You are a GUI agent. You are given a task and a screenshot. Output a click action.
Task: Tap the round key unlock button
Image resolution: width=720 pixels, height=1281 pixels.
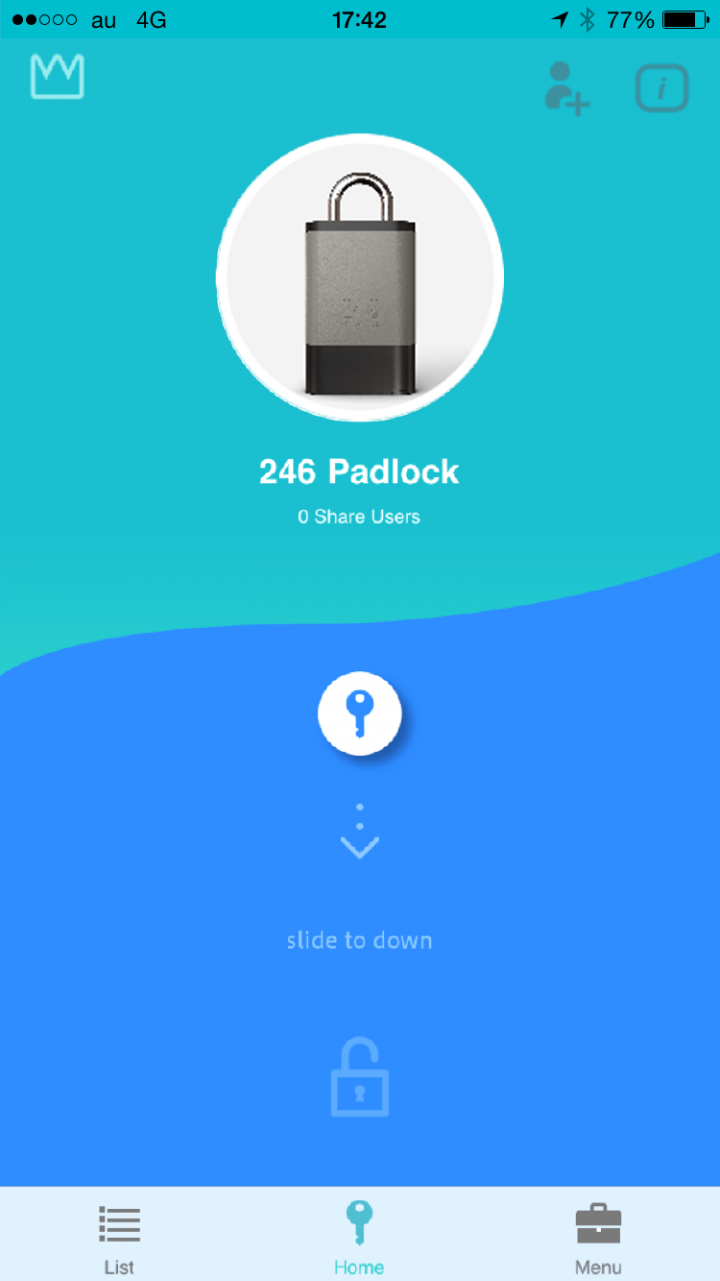click(360, 715)
